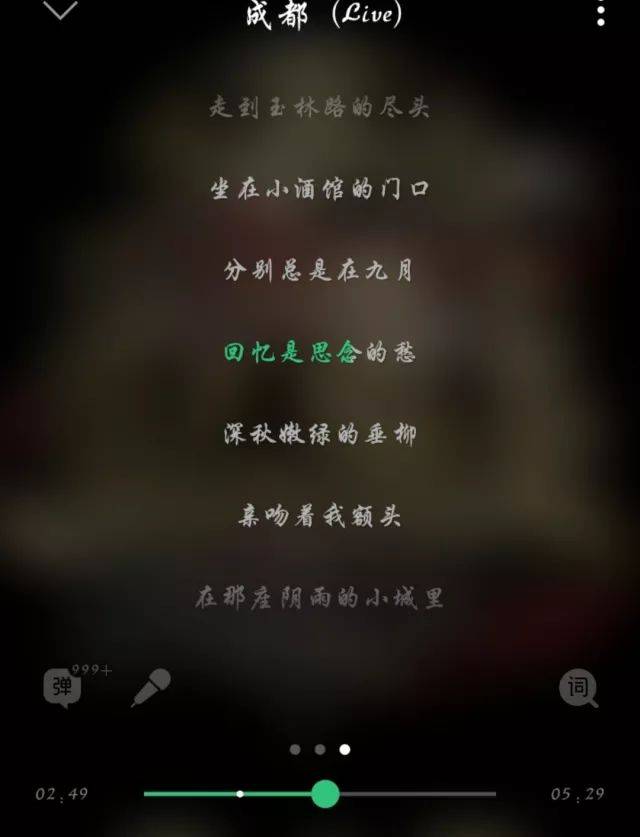Jump to the lyric line 亲吻着我额头
This screenshot has width=640, height=837.
[x=319, y=516]
